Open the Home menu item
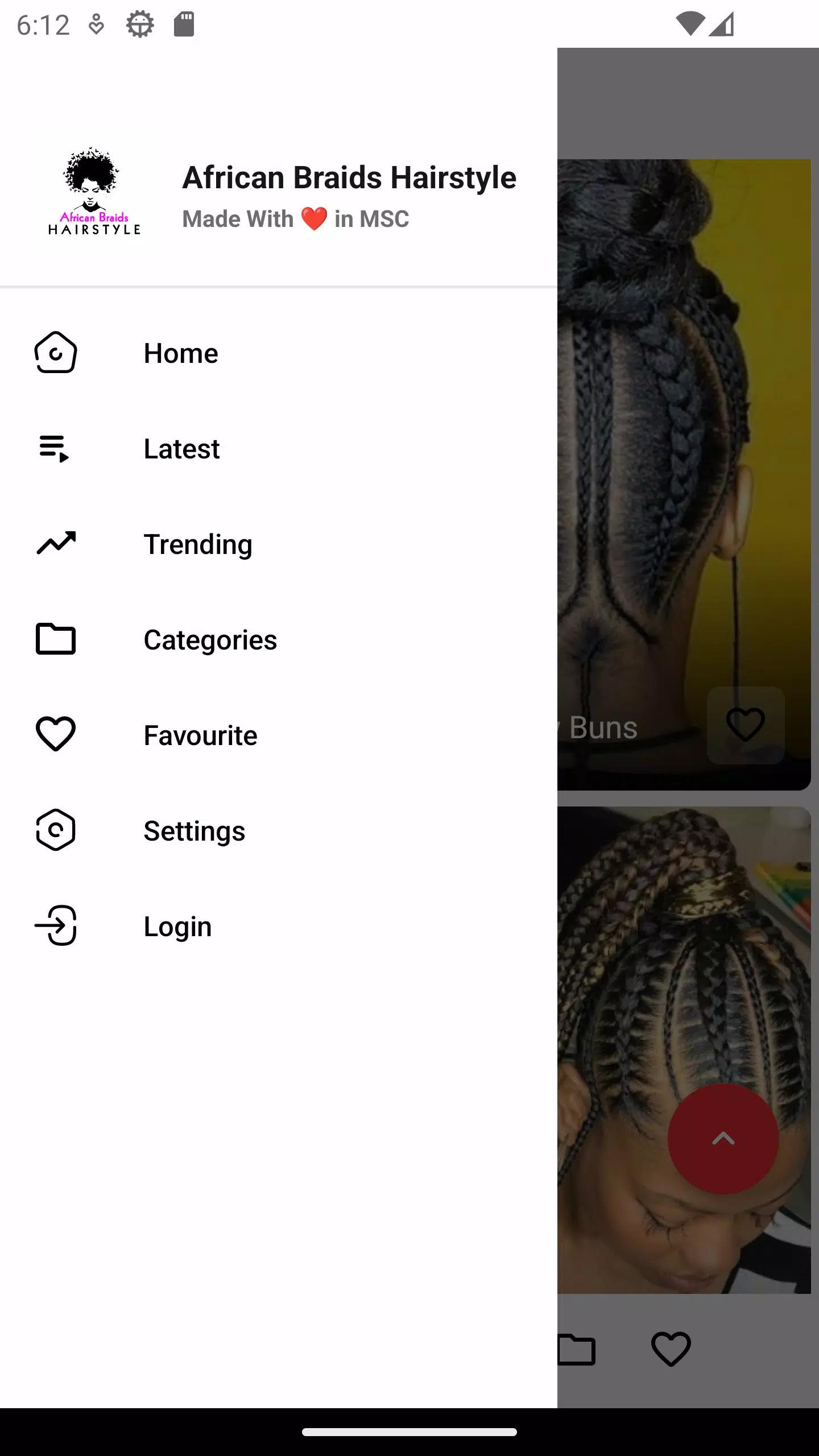This screenshot has height=1456, width=819. tap(181, 353)
